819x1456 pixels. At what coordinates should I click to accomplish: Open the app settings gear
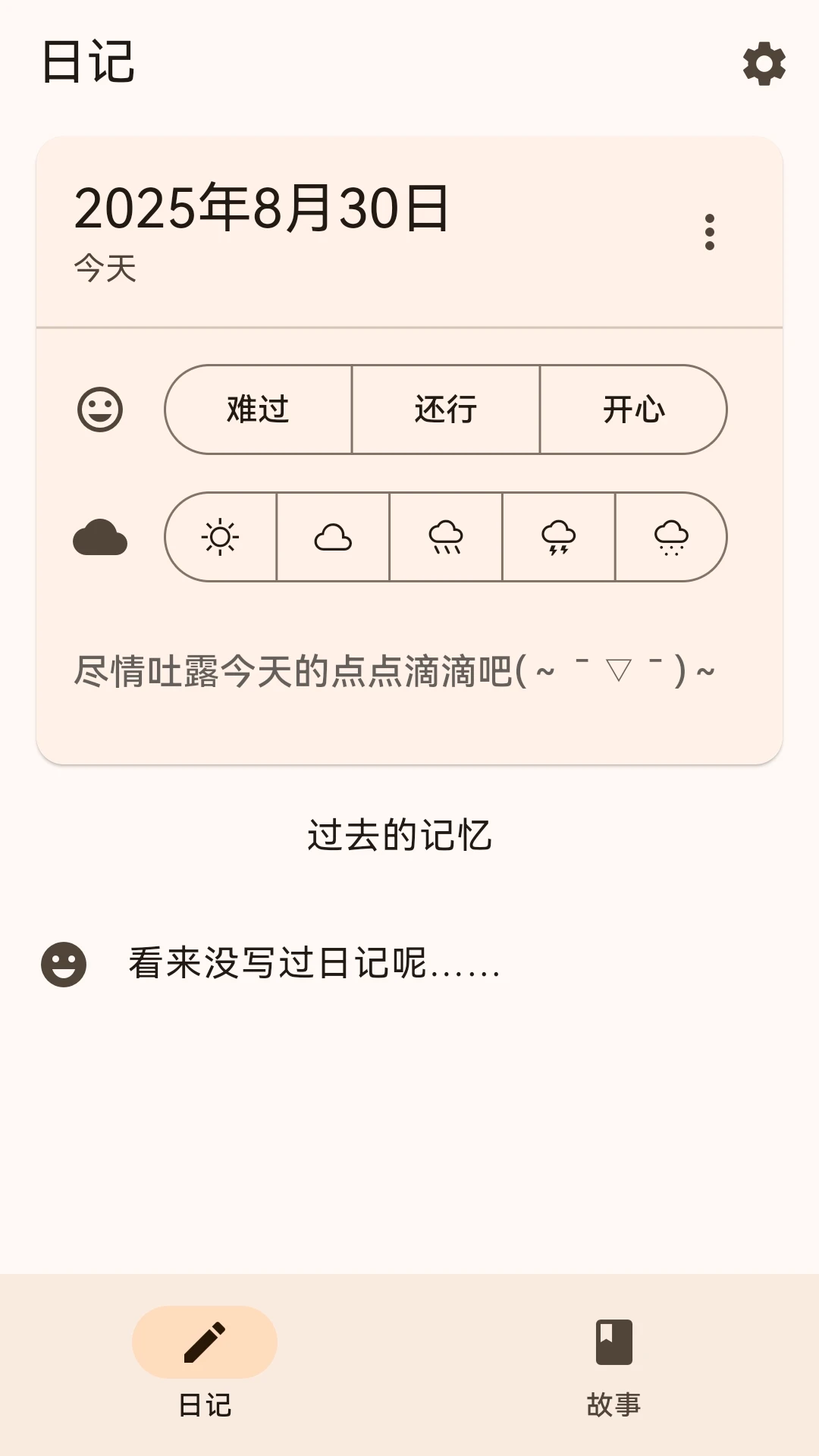[763, 64]
